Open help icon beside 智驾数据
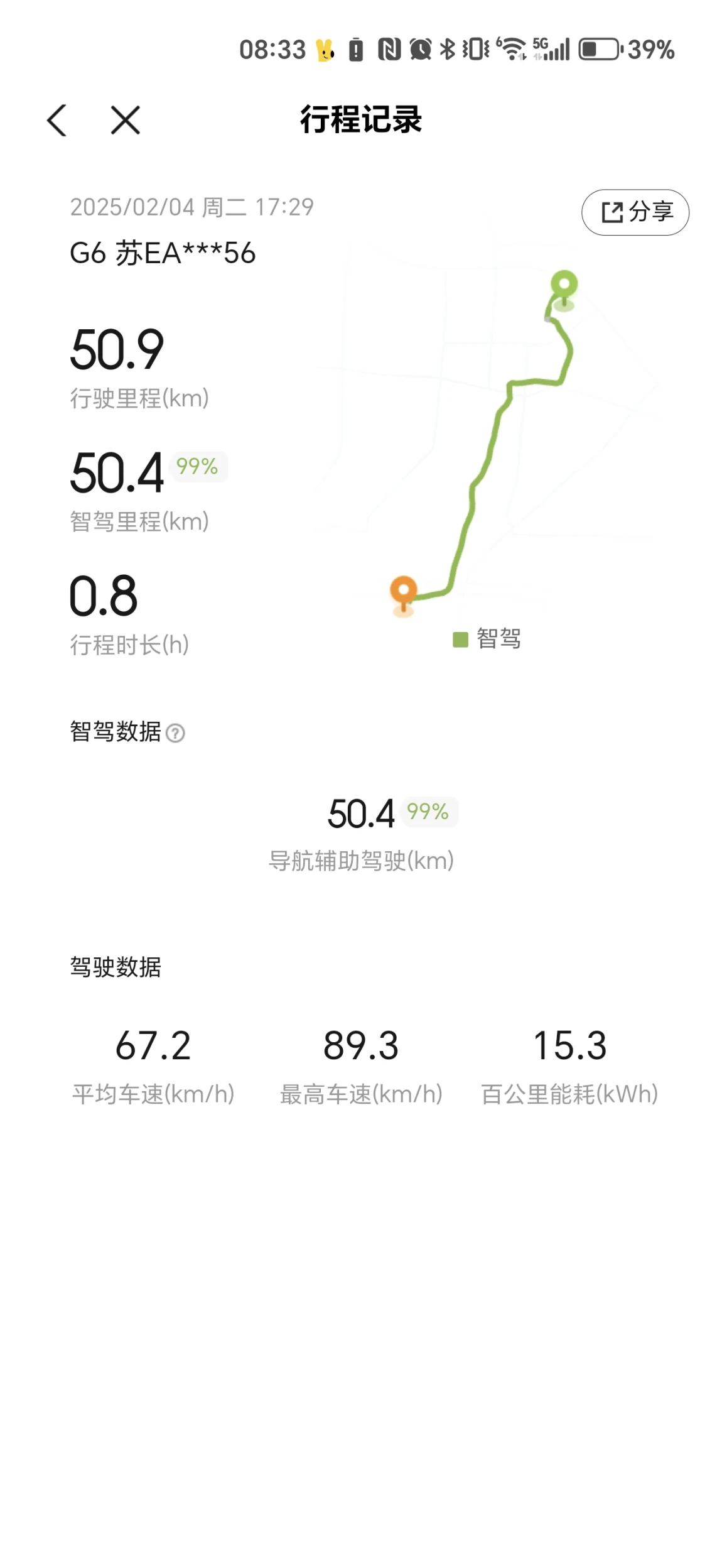 [175, 733]
